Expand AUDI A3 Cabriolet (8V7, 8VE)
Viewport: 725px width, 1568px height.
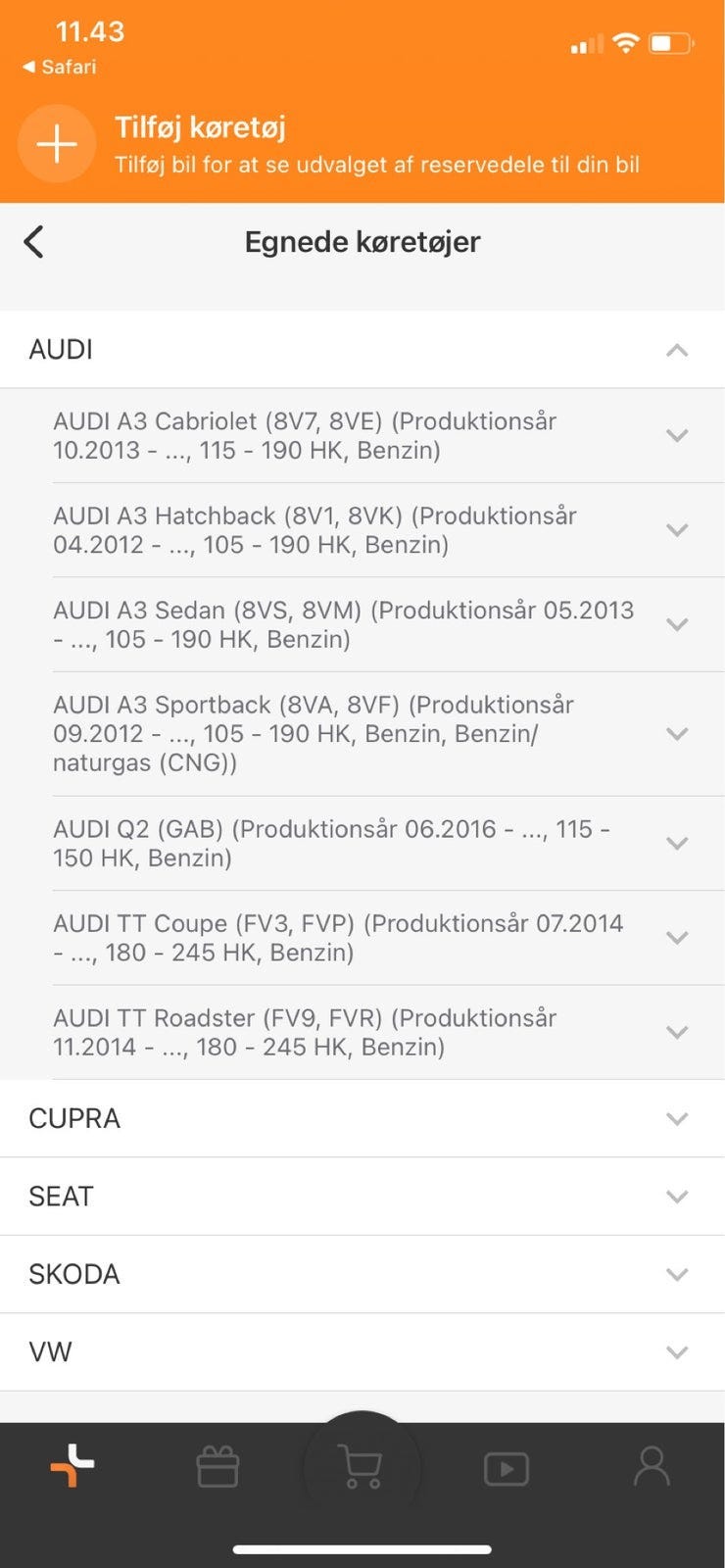pyautogui.click(x=676, y=435)
